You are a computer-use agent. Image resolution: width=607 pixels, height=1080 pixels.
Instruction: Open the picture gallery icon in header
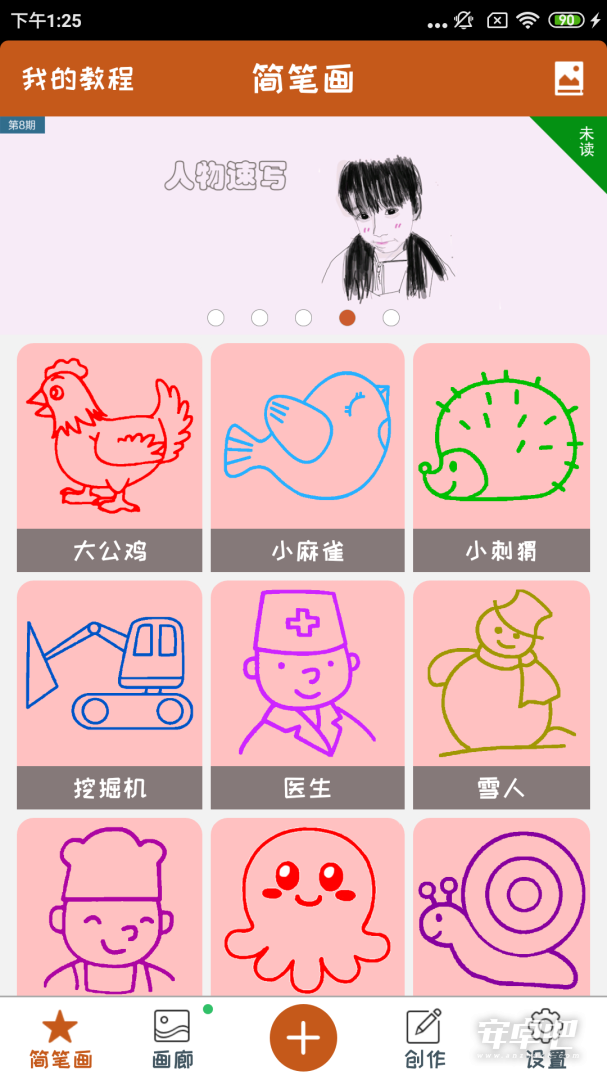click(569, 78)
